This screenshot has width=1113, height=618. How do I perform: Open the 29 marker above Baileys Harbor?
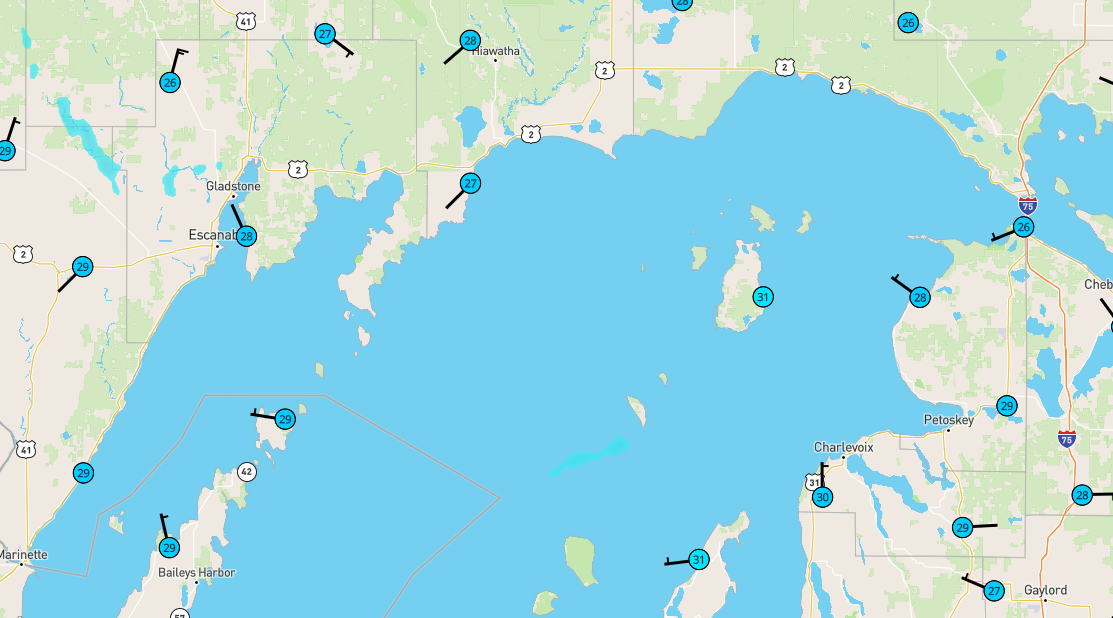point(169,548)
